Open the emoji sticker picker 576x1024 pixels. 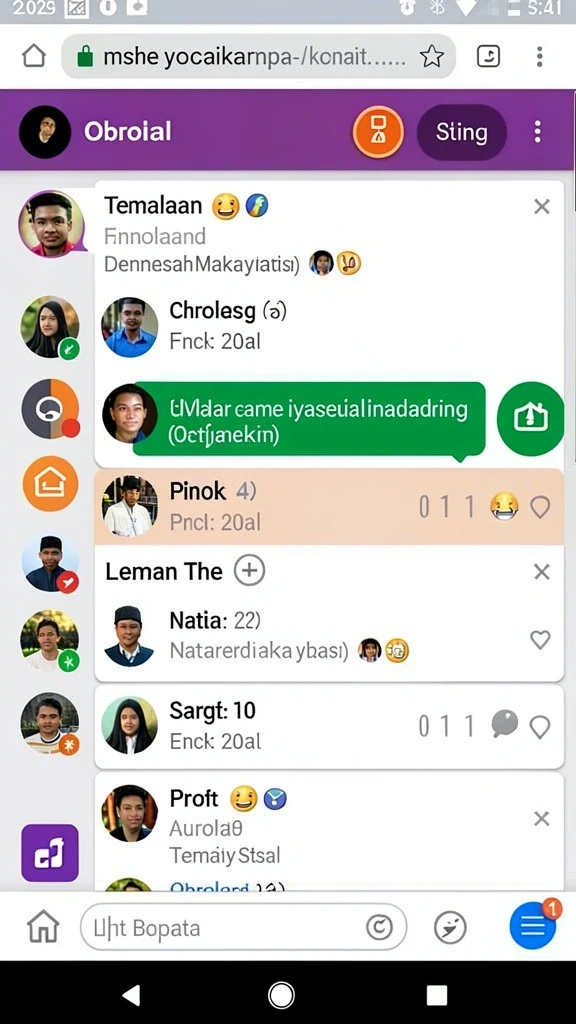coord(451,927)
